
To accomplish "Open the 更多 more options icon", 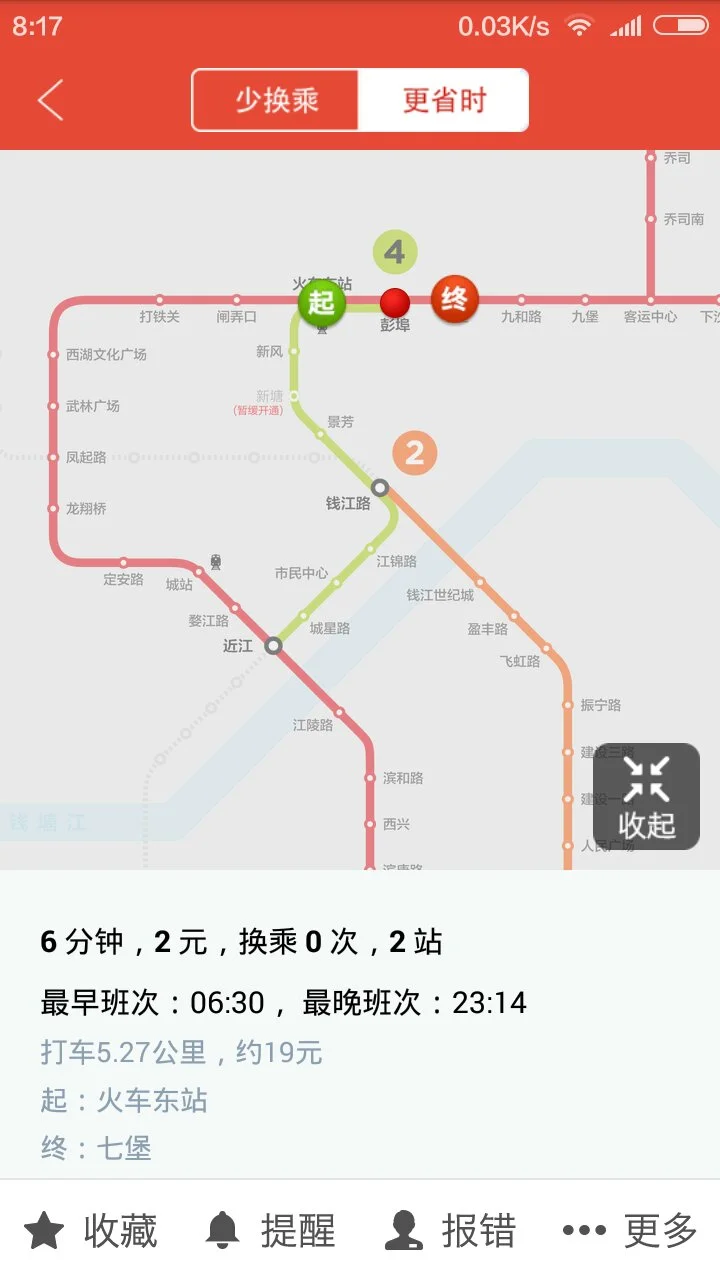I will pyautogui.click(x=584, y=1227).
